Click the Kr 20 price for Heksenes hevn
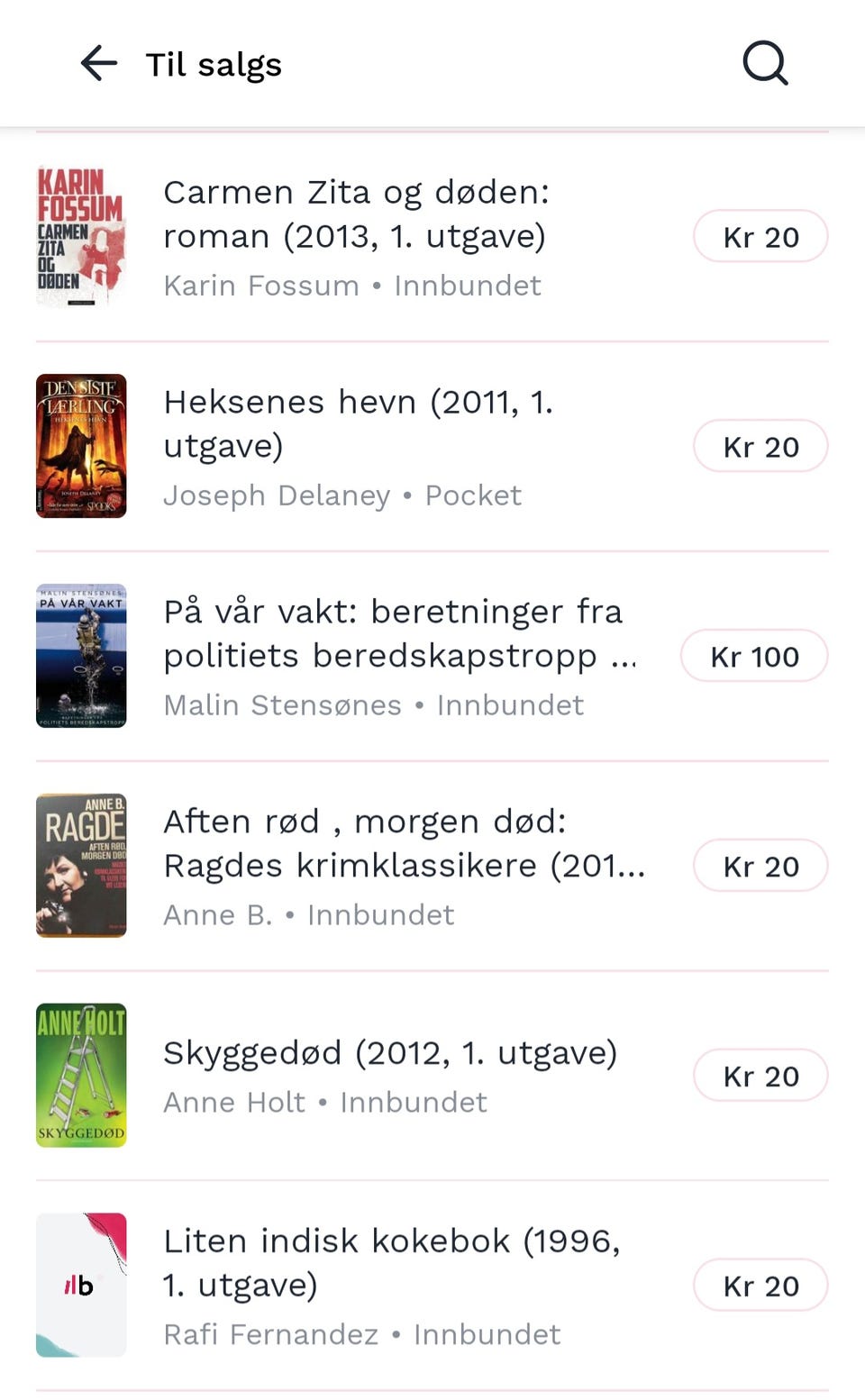The width and height of the screenshot is (865, 1400). click(760, 446)
